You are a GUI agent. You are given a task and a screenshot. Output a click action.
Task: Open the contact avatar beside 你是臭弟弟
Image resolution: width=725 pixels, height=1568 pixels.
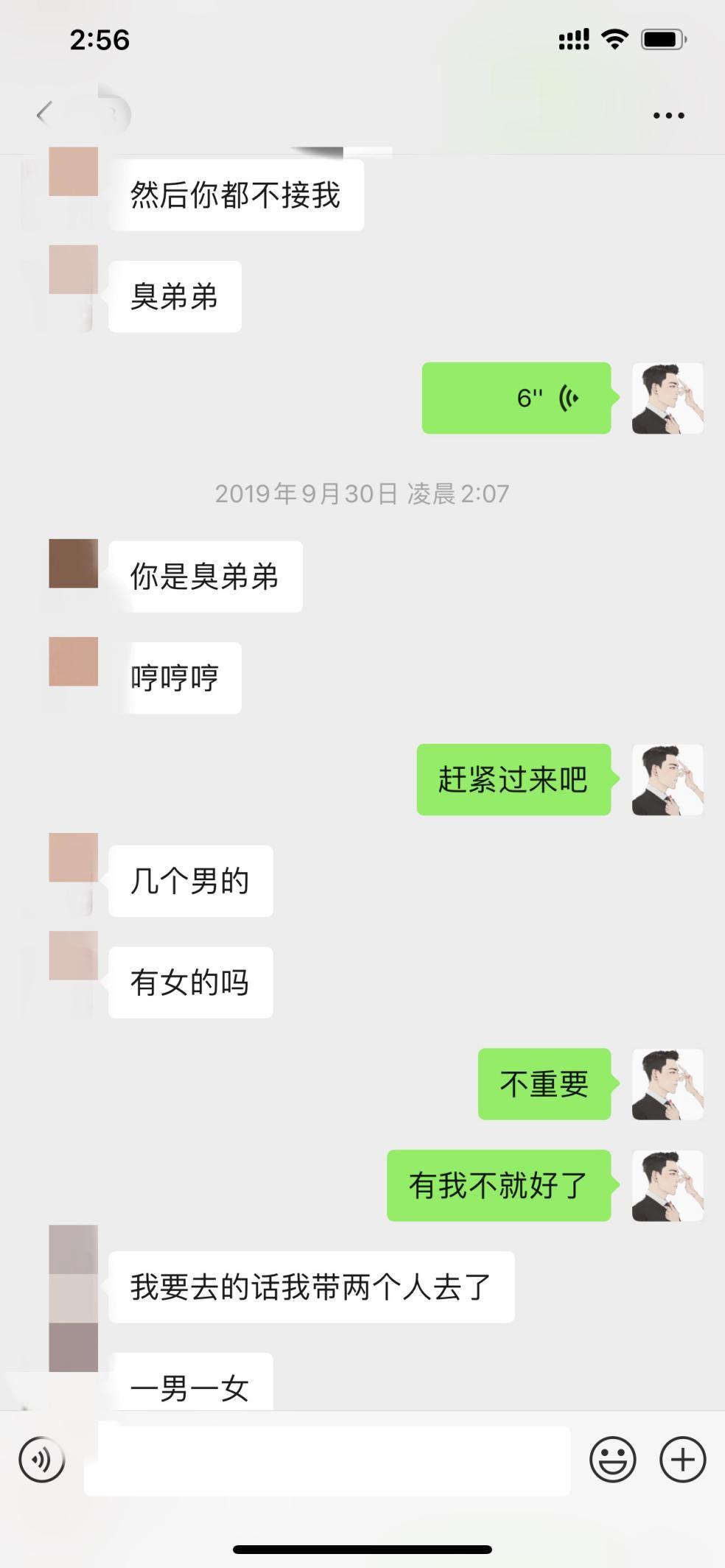click(73, 563)
